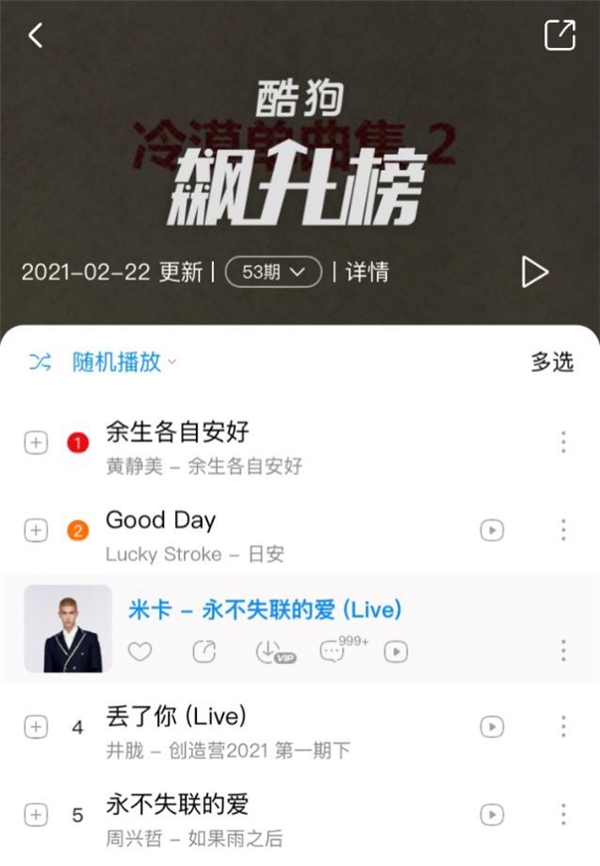Screen dimensions: 600x866
Task: Open the 53期 issue dropdown
Action: pyautogui.click(x=273, y=271)
